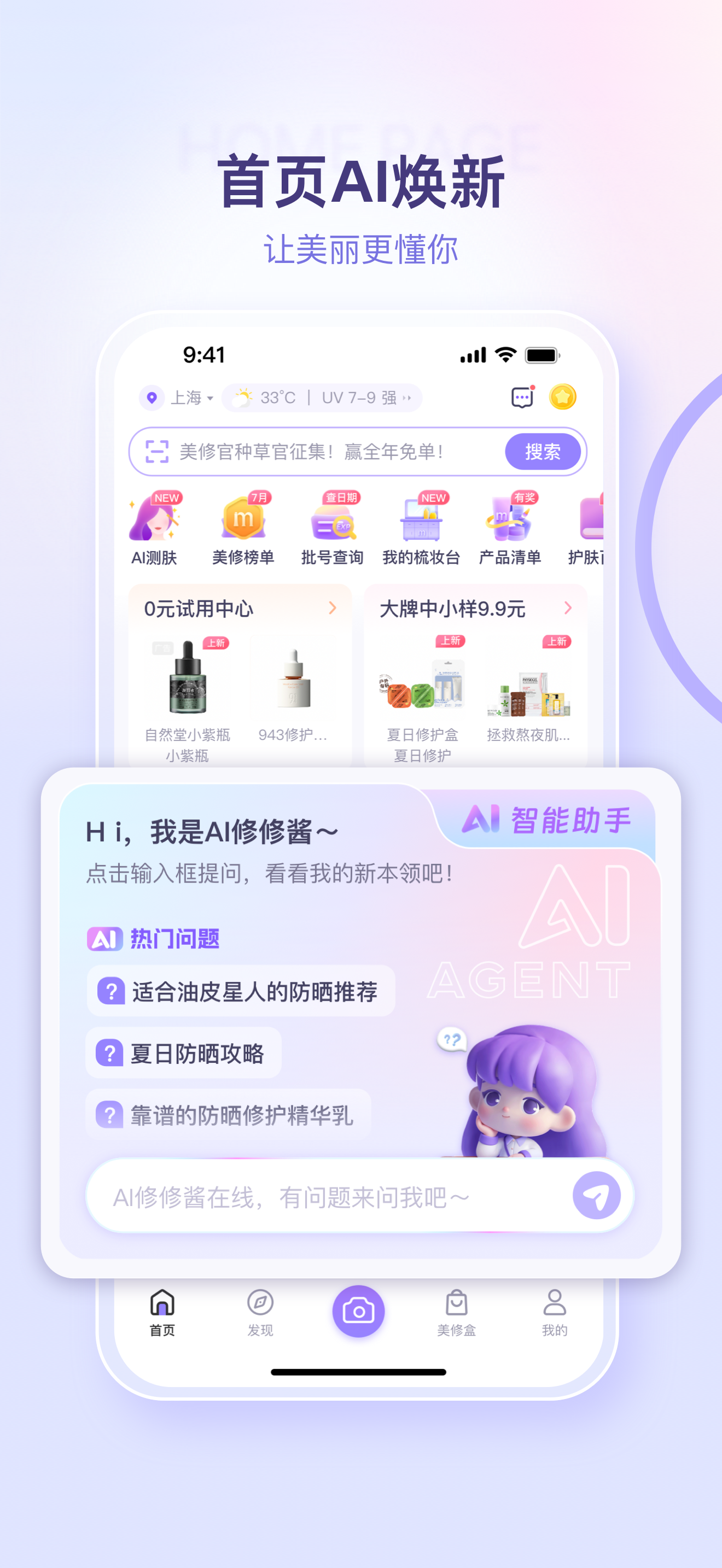Open the messages icon in top bar
722x1568 pixels.
pos(521,397)
